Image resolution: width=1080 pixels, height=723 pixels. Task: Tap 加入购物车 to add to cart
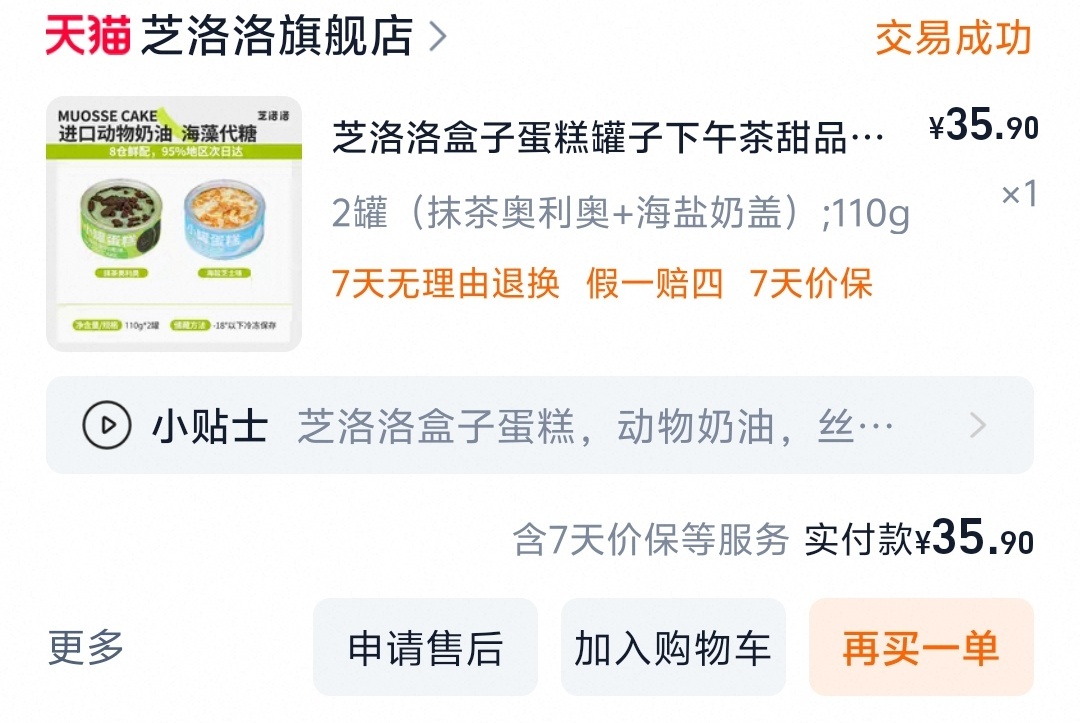click(672, 648)
